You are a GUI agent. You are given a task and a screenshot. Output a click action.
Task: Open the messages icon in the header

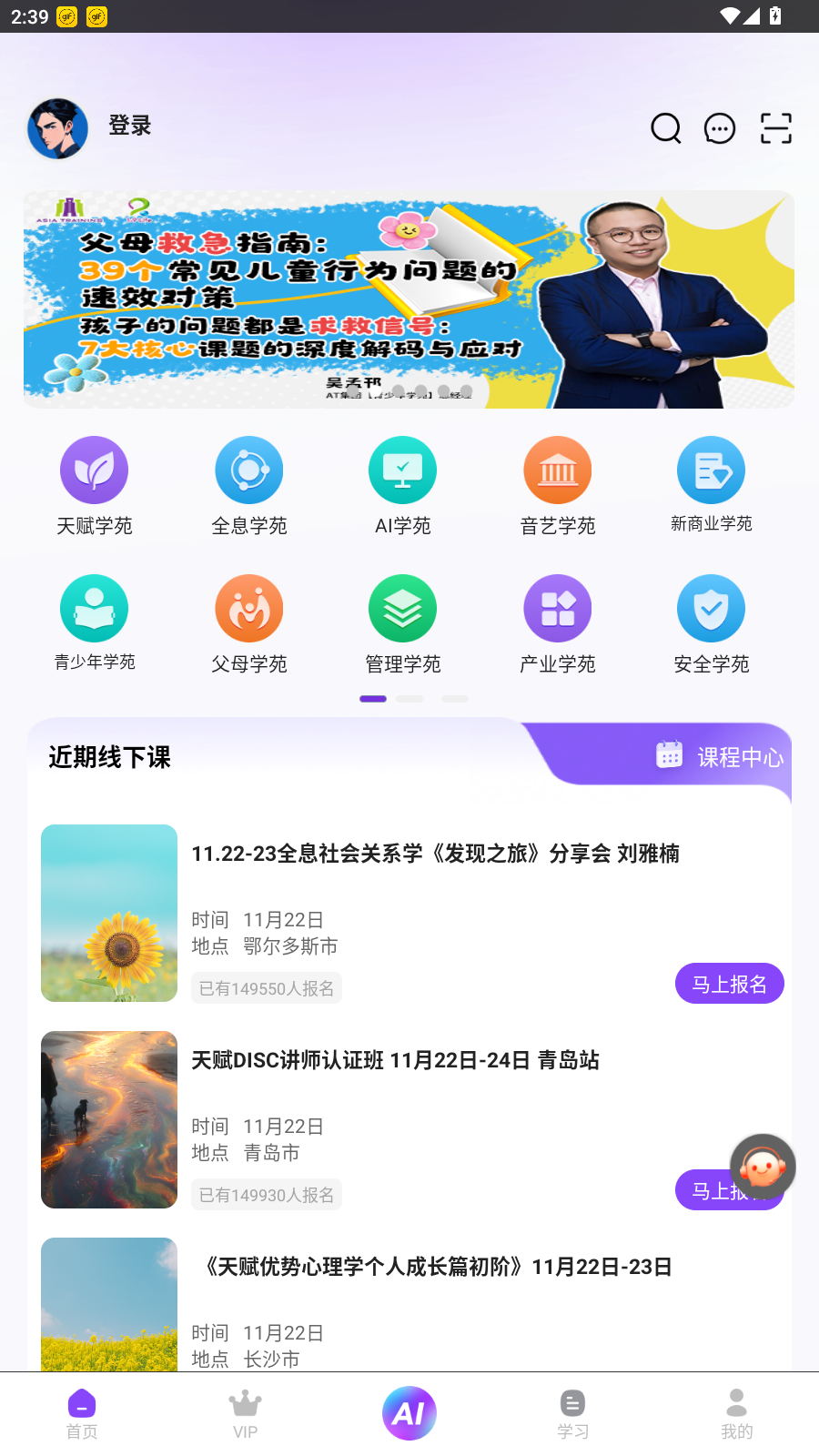(720, 128)
